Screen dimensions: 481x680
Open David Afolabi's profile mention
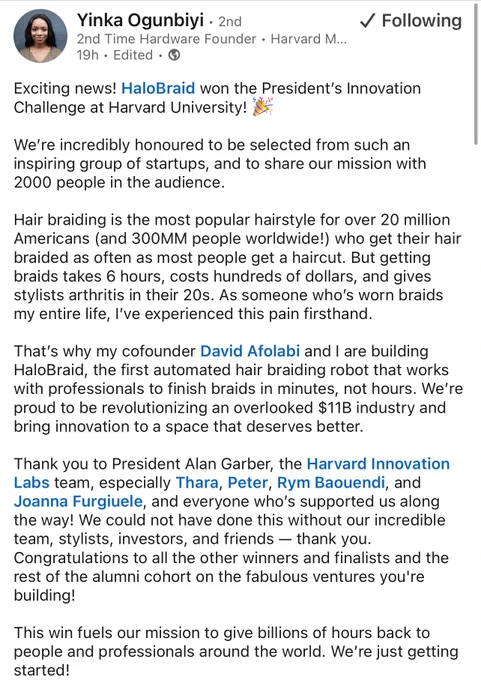(x=250, y=351)
